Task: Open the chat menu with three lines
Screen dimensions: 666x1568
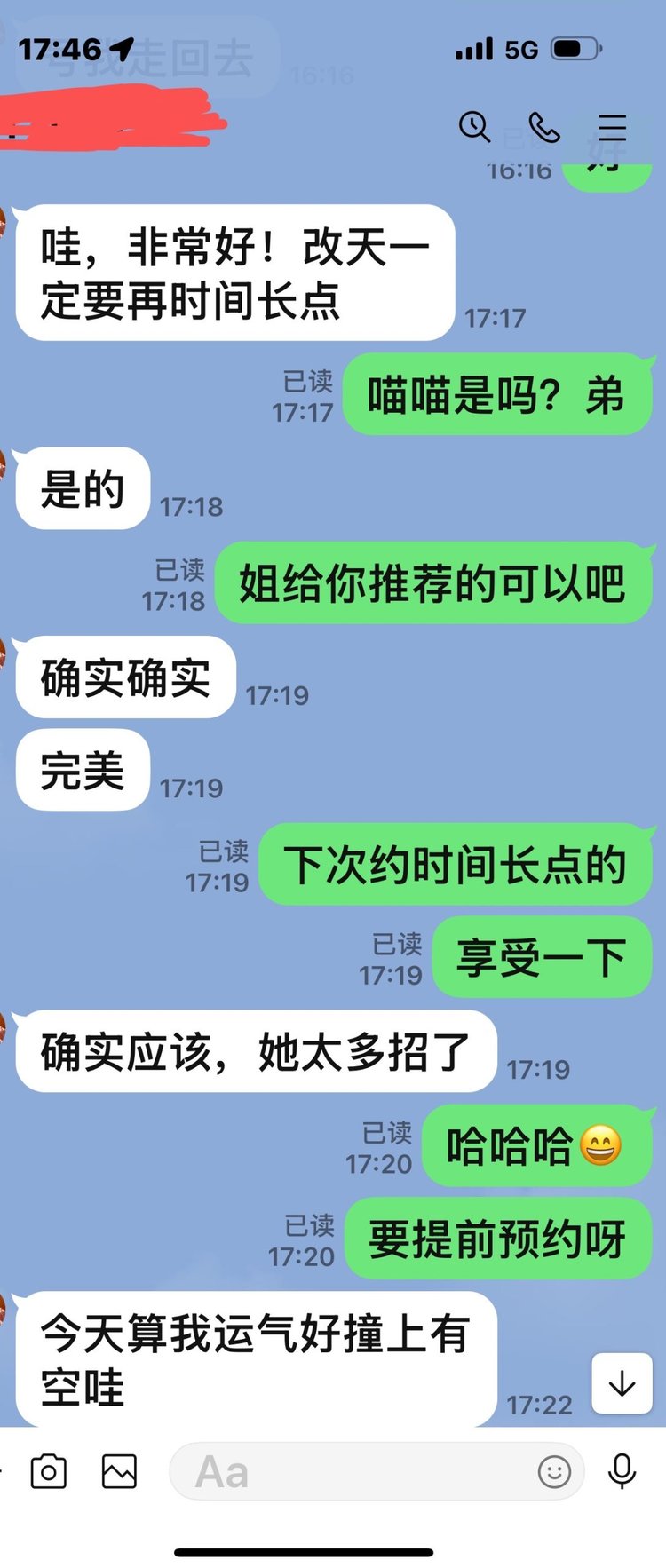Action: pos(612,128)
